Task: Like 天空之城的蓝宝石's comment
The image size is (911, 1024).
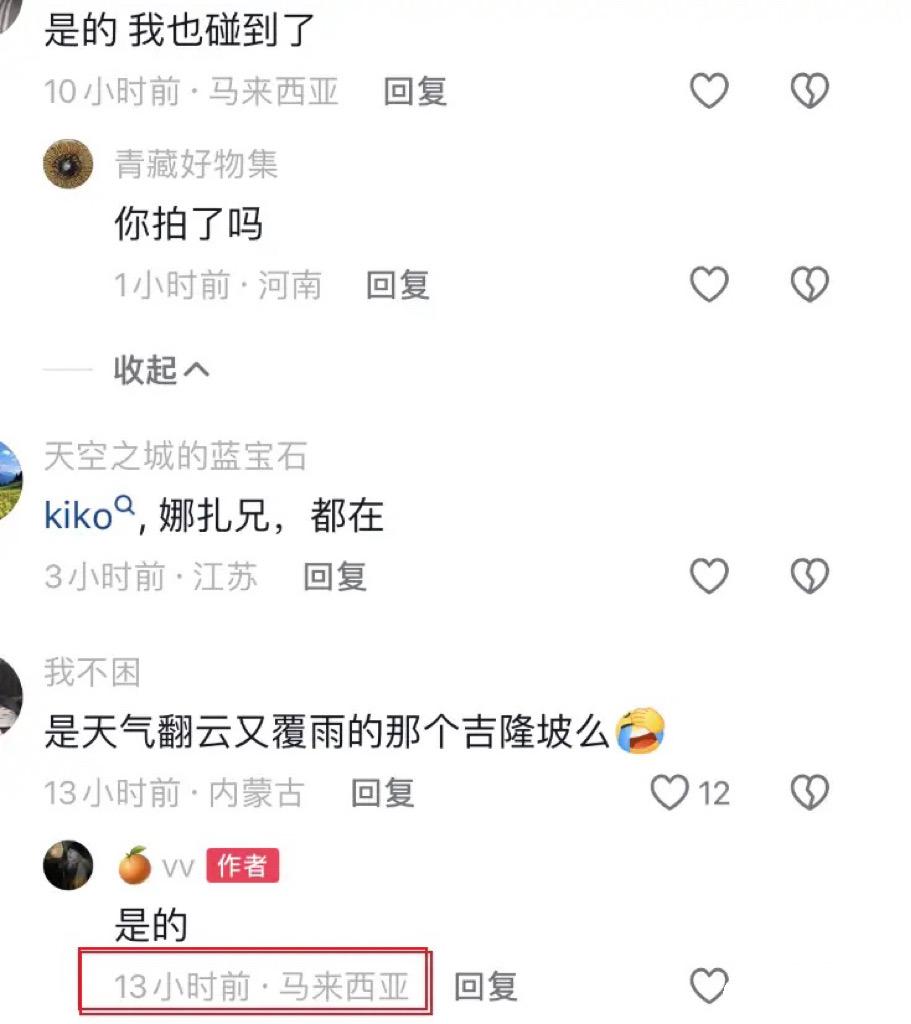Action: click(709, 576)
